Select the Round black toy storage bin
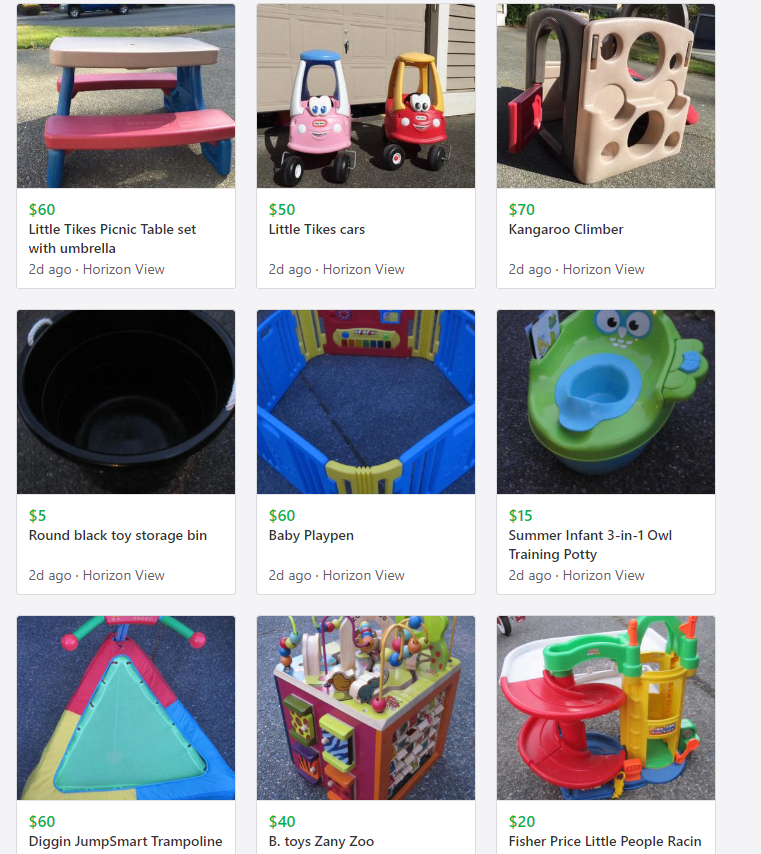This screenshot has width=761, height=854. click(126, 402)
